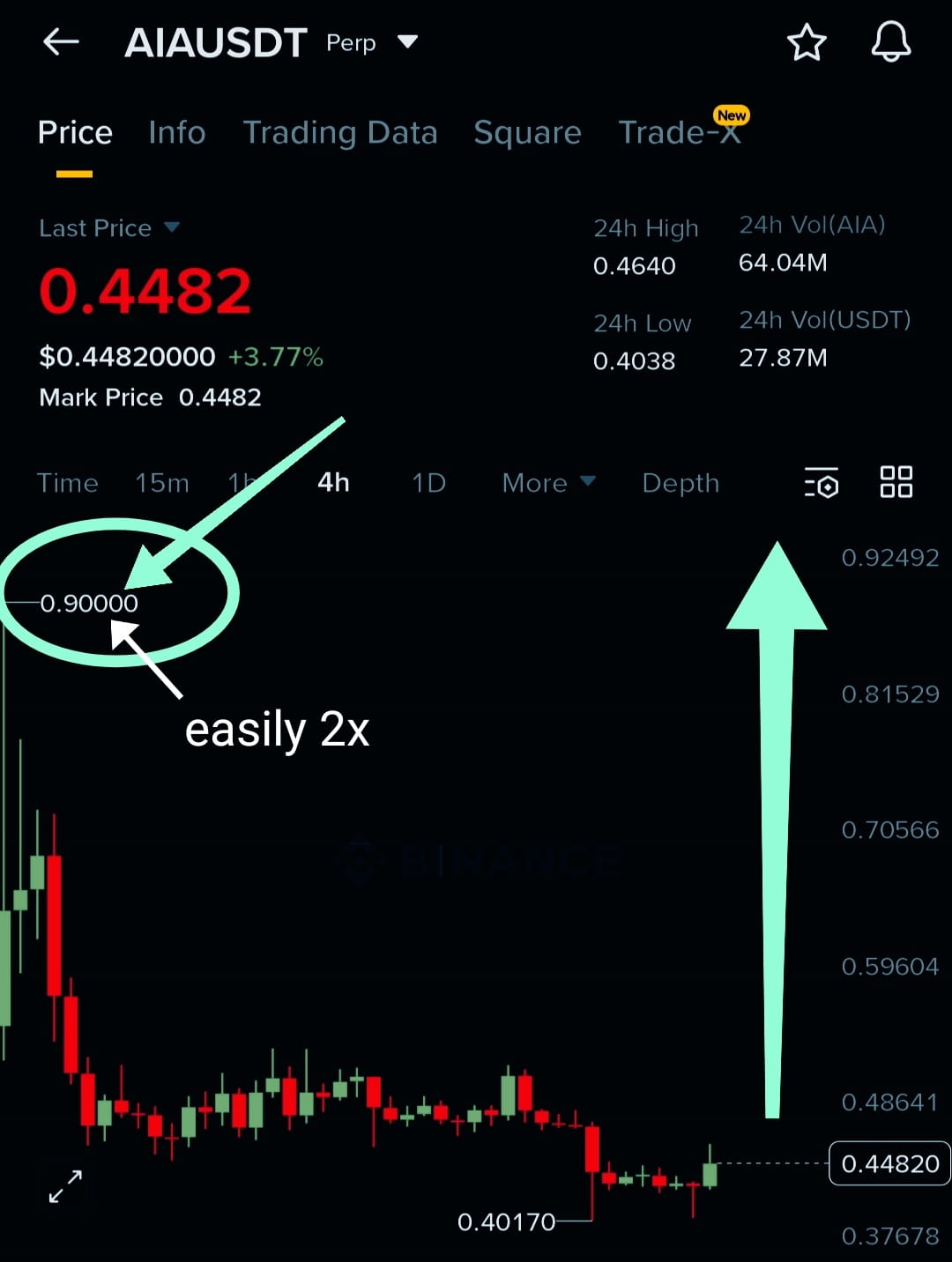Open the four-square grid layout icon
Screen dimensions: 952x1262
896,482
